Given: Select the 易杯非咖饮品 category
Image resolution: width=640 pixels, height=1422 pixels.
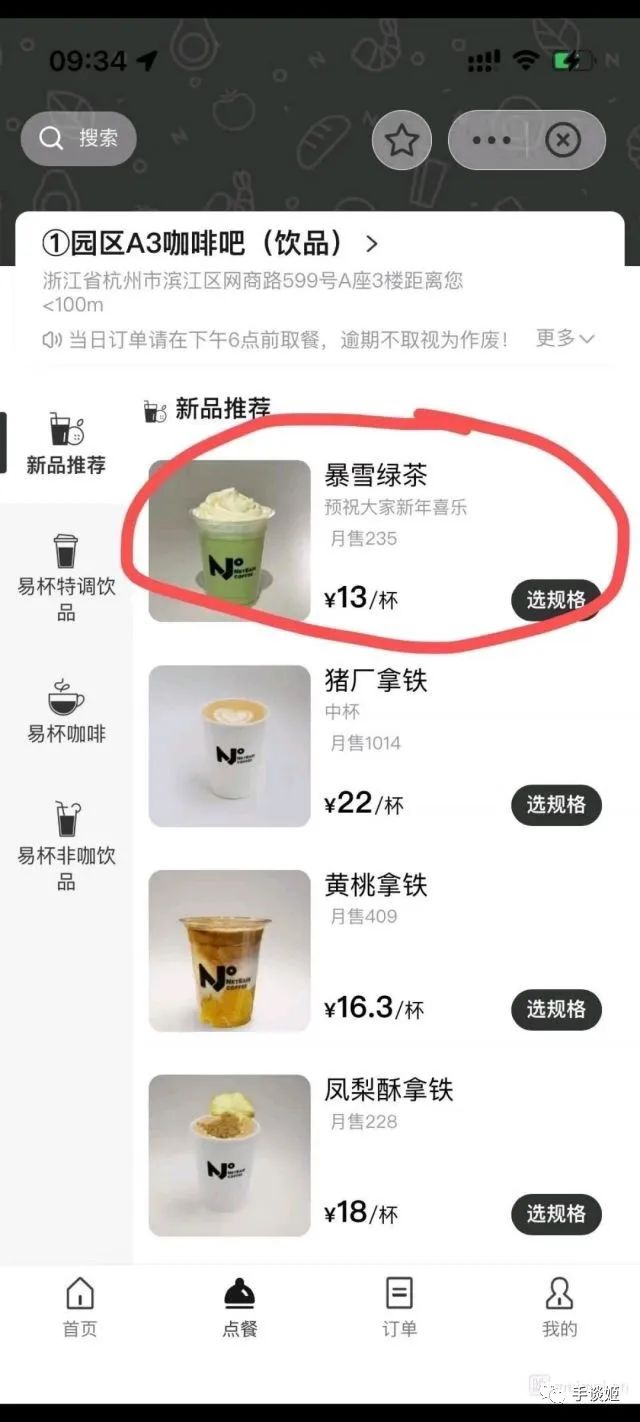Looking at the screenshot, I should [66, 847].
